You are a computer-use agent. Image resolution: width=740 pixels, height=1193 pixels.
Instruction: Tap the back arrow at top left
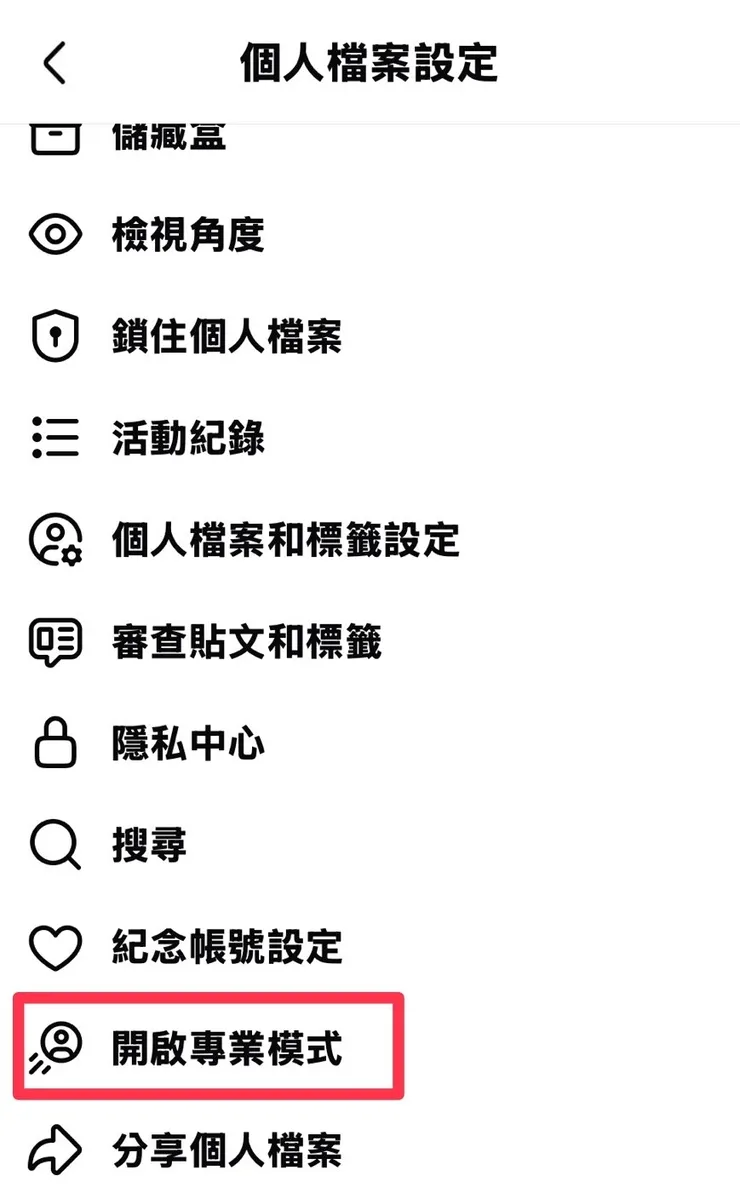55,63
